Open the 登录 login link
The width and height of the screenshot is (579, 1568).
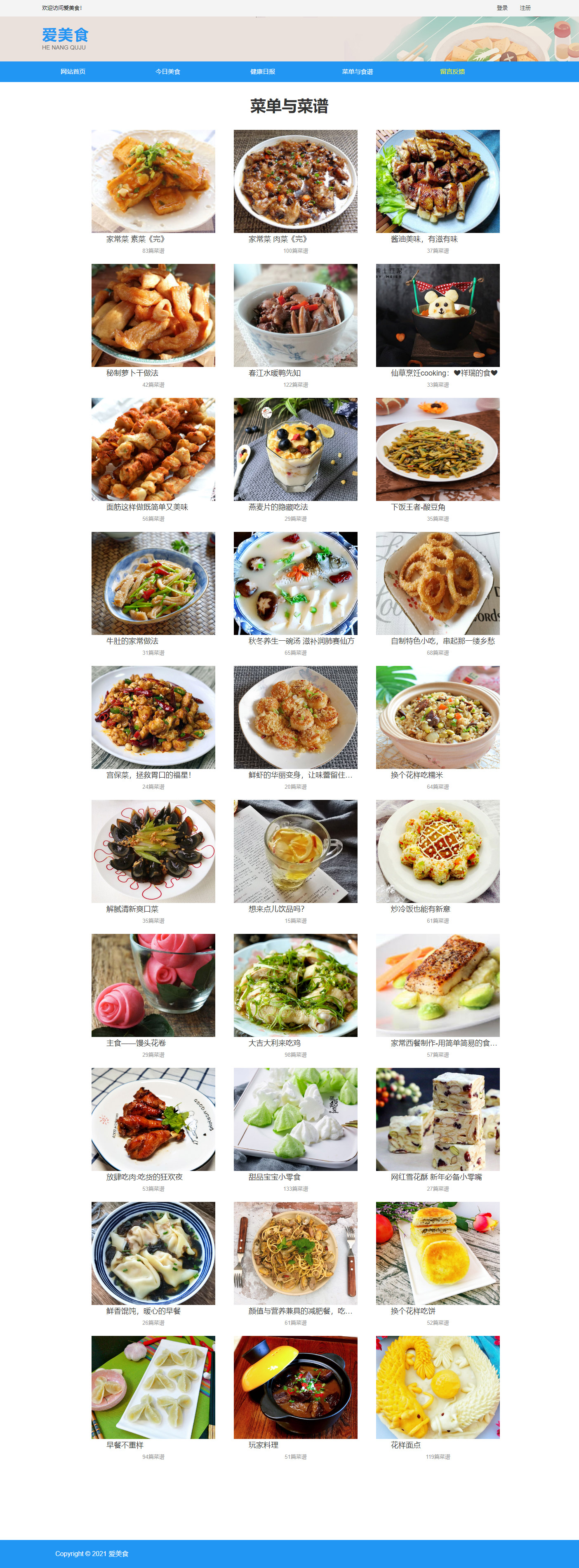502,8
